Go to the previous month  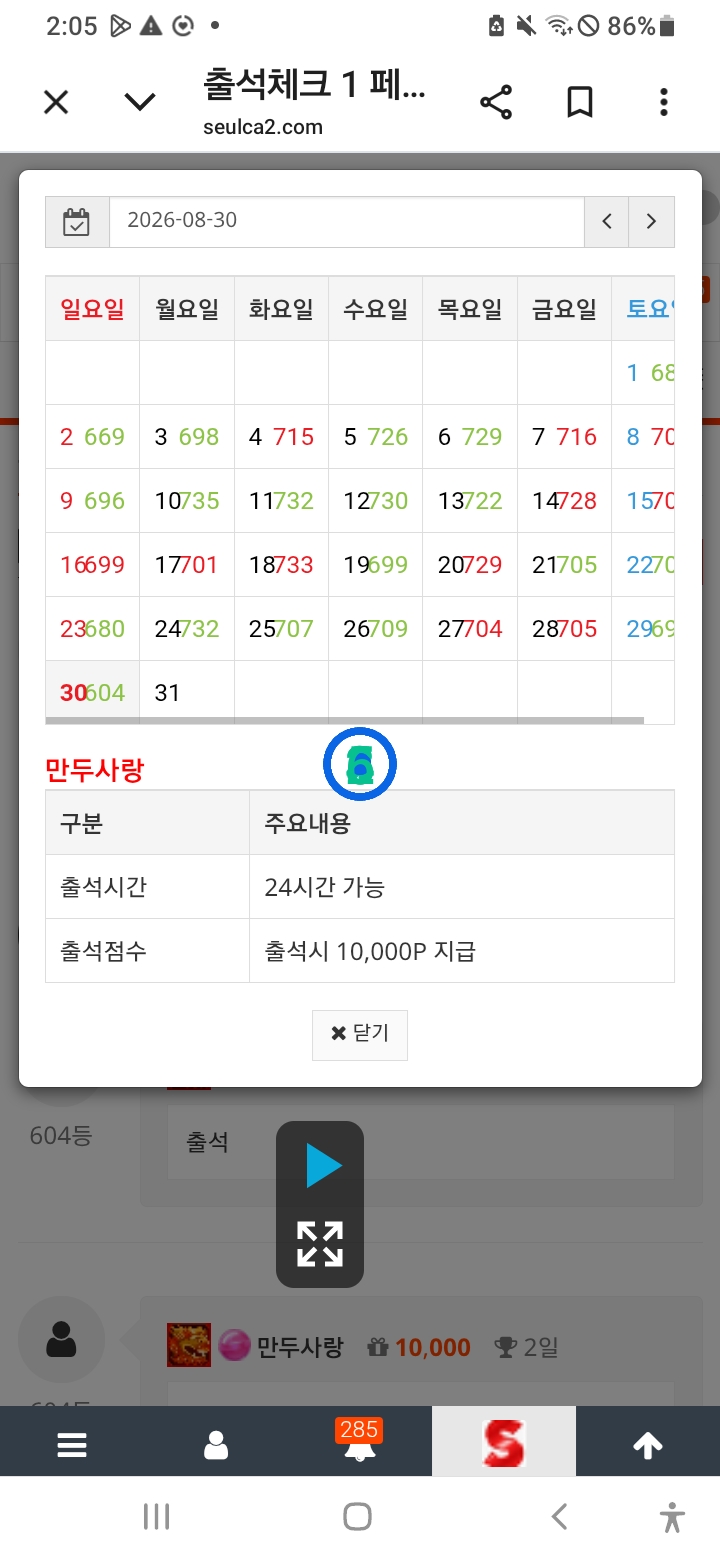606,221
